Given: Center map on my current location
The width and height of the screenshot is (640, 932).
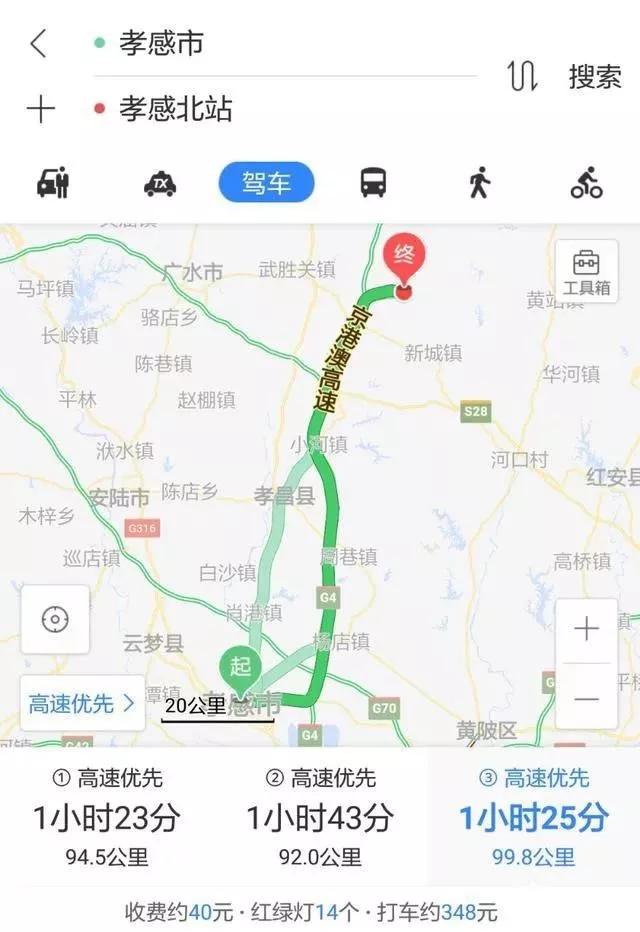Looking at the screenshot, I should coord(55,620).
